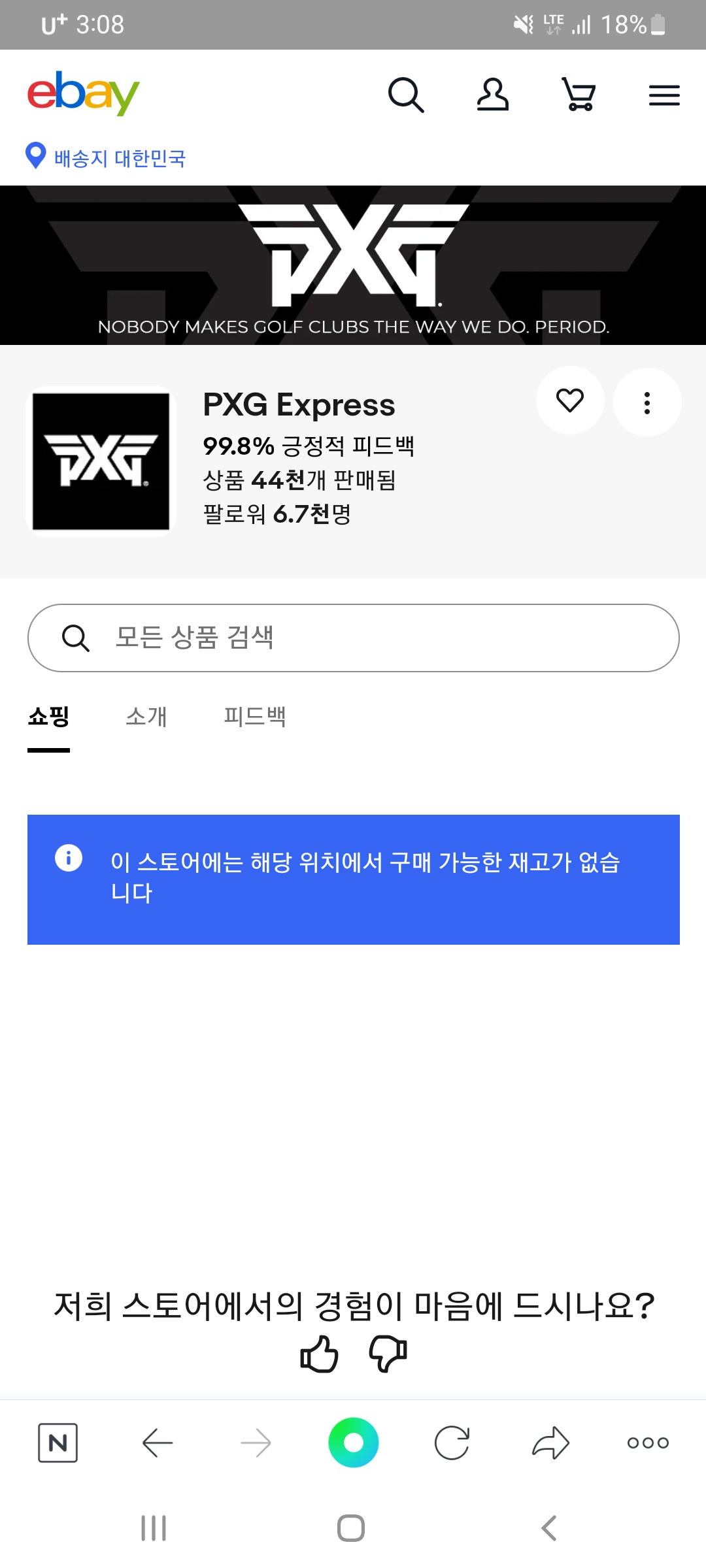Give a thumbs up for the store
The width and height of the screenshot is (706, 1568).
click(x=319, y=1353)
